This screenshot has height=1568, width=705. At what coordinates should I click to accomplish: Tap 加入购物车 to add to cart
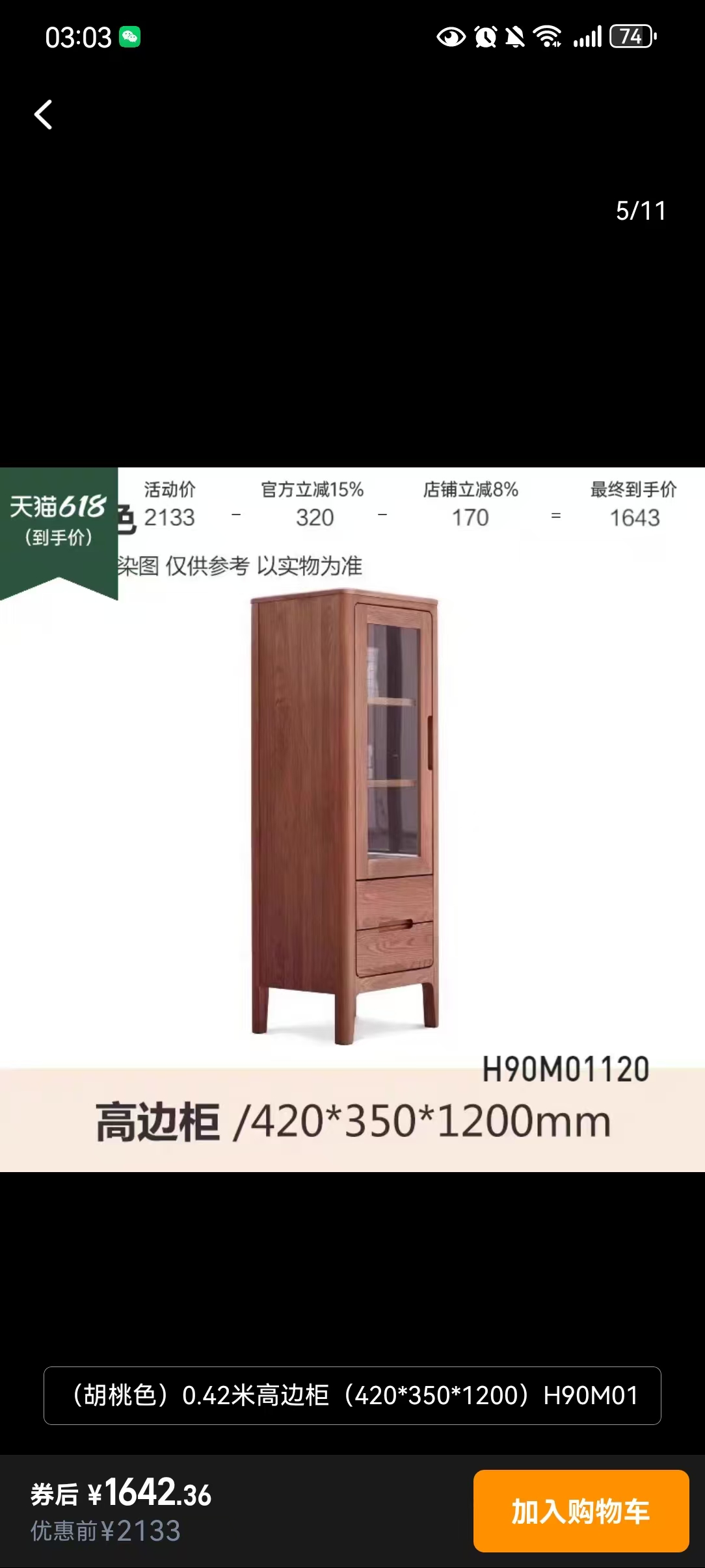click(580, 1511)
